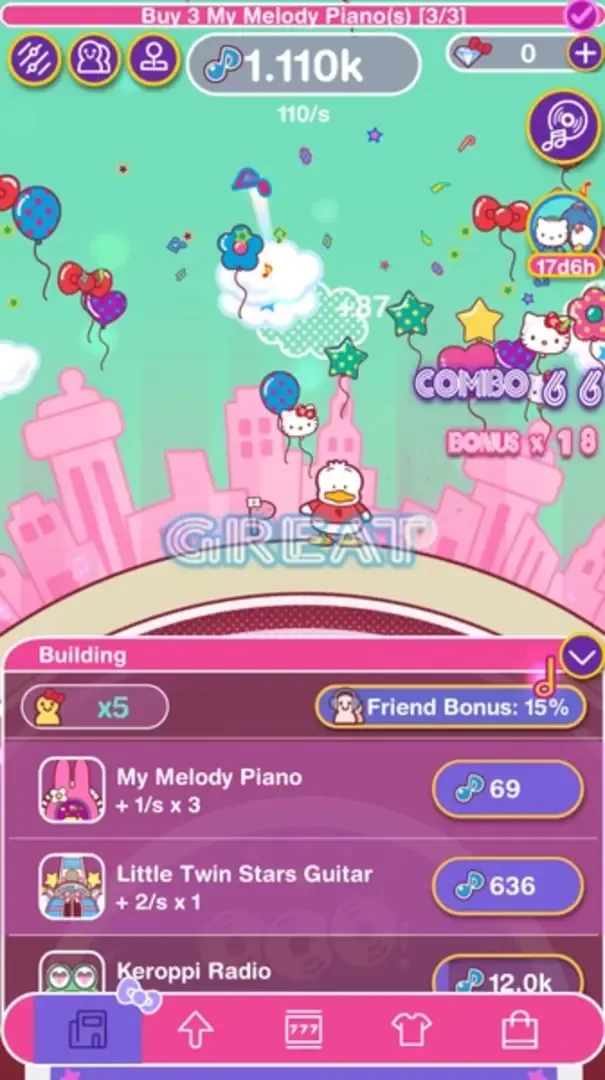Open the friends icon

tap(94, 59)
